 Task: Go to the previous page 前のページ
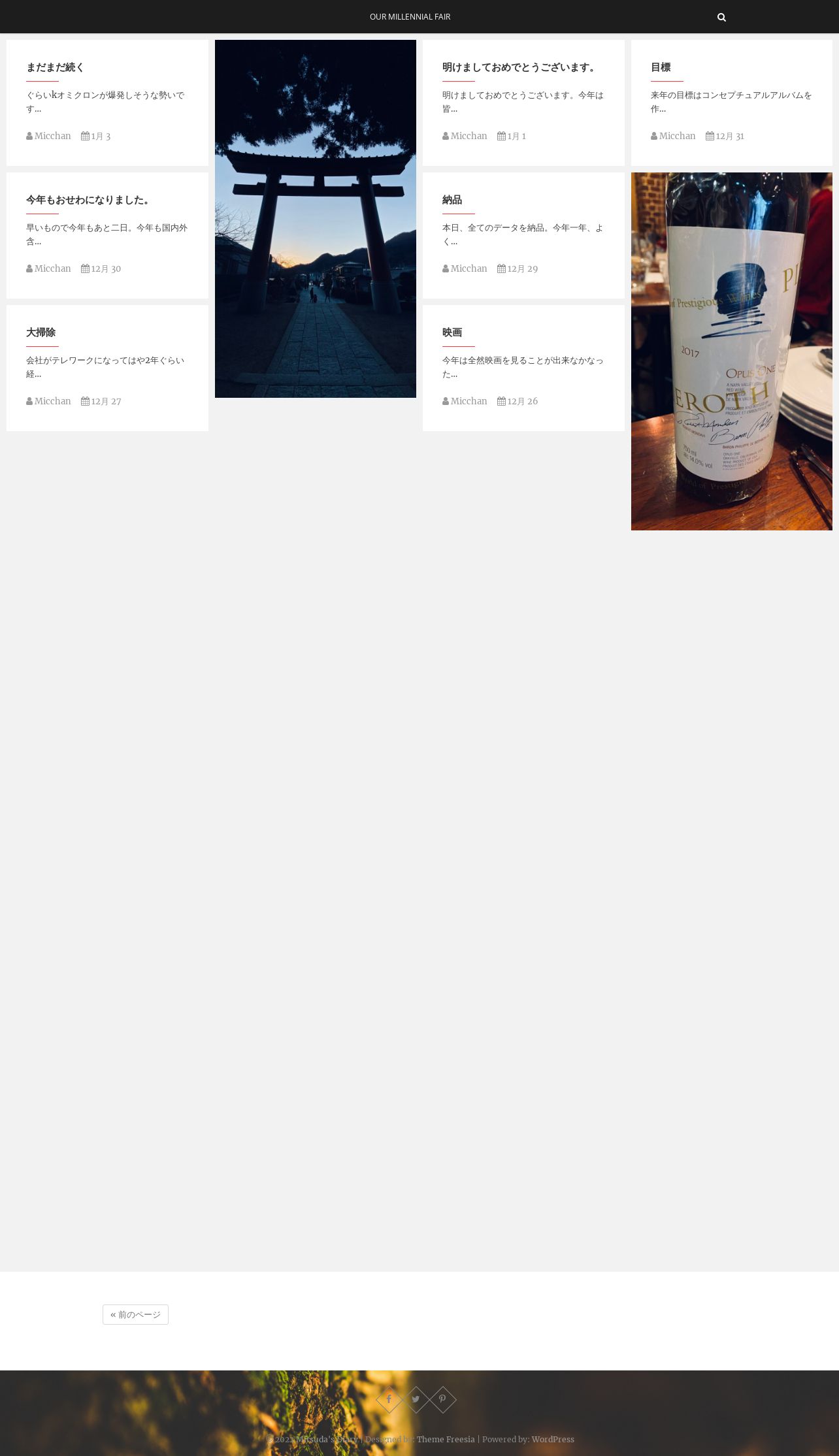[x=135, y=1314]
